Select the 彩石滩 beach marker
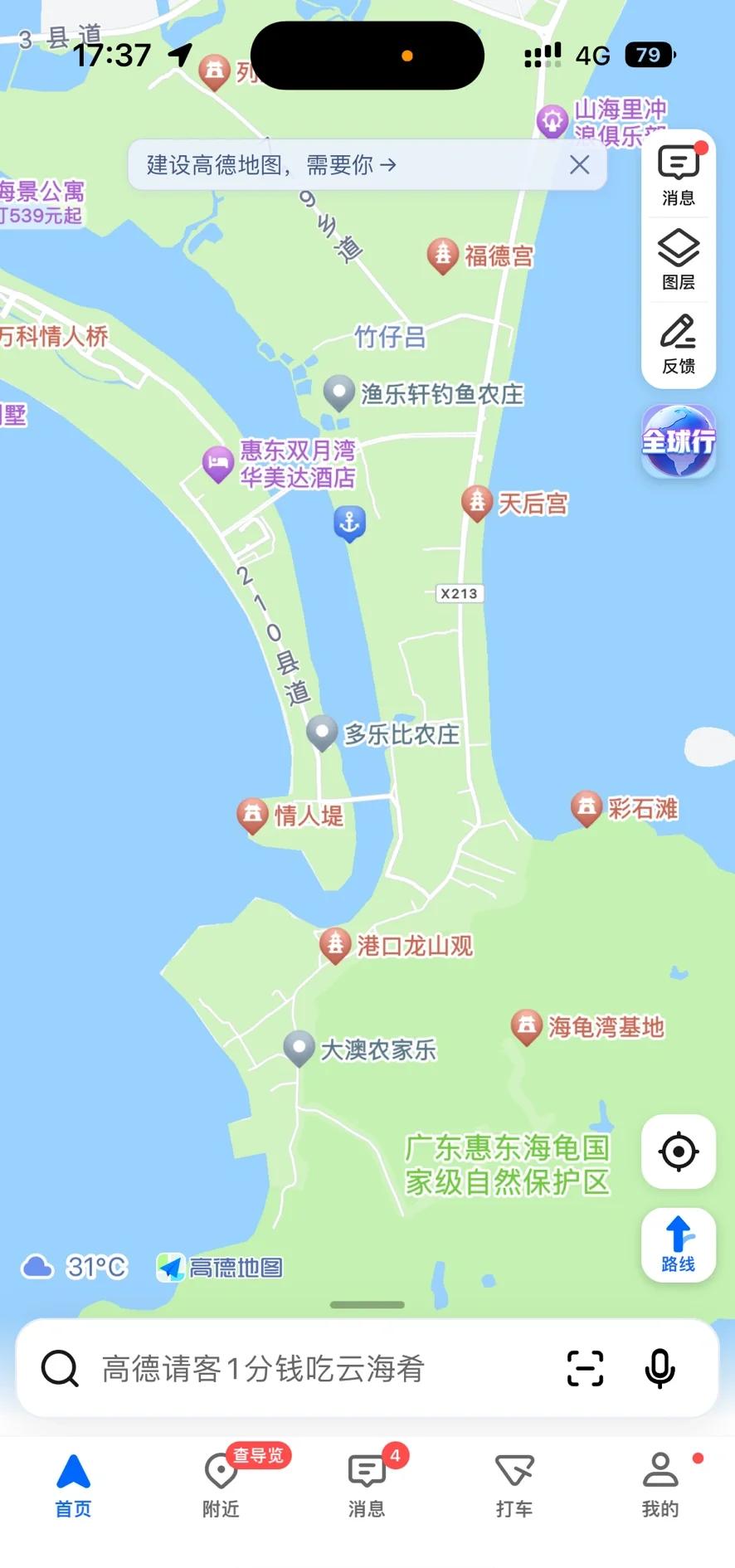Image resolution: width=735 pixels, height=1568 pixels. click(587, 806)
